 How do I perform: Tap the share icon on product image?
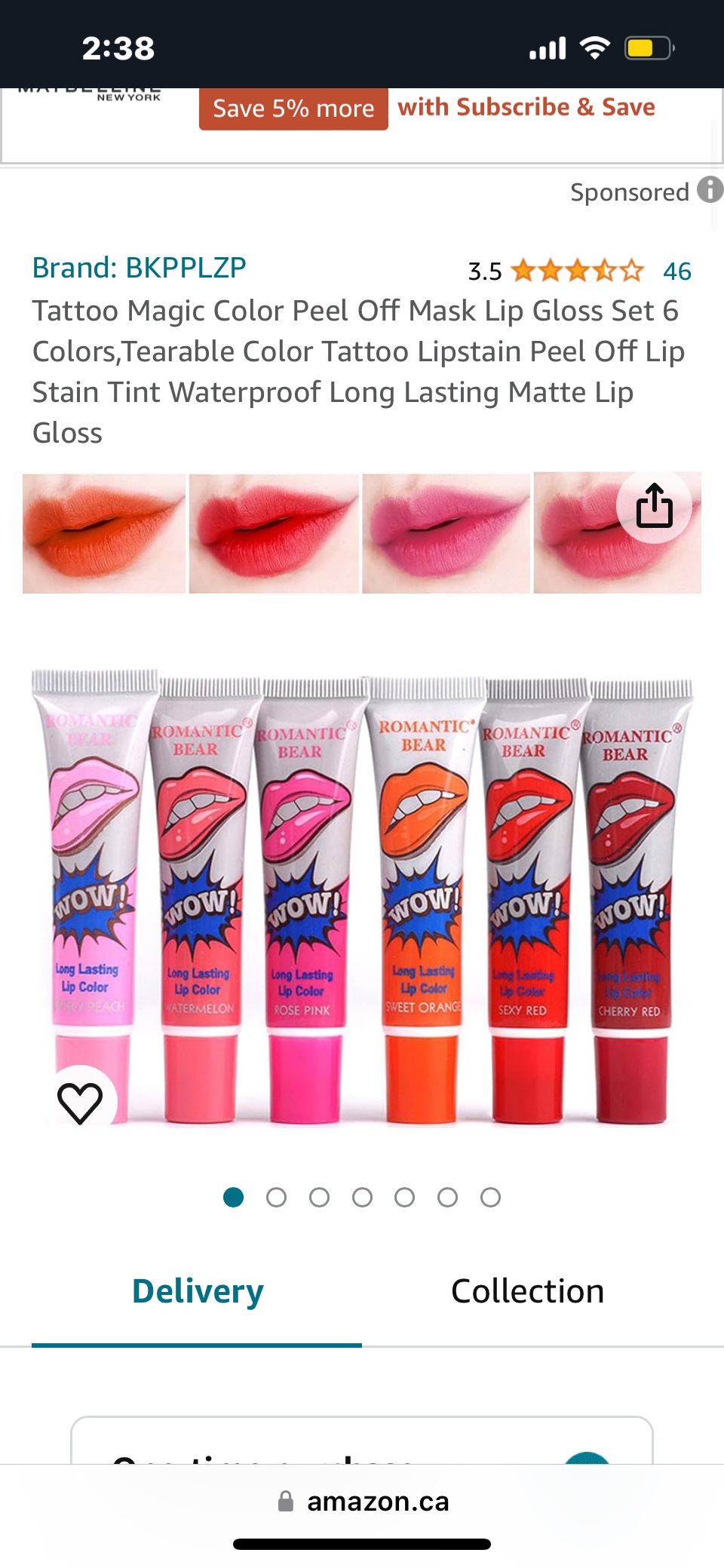tap(655, 506)
